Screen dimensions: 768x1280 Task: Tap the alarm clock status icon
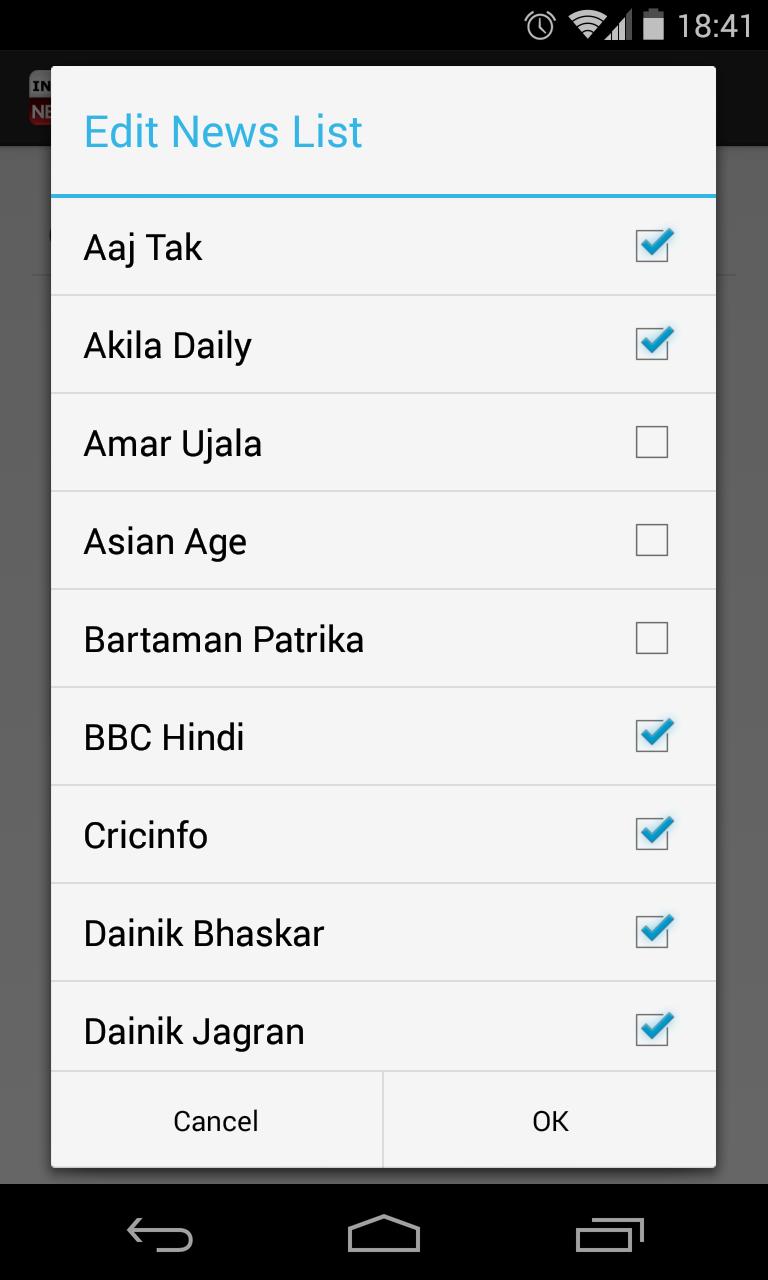tap(538, 25)
